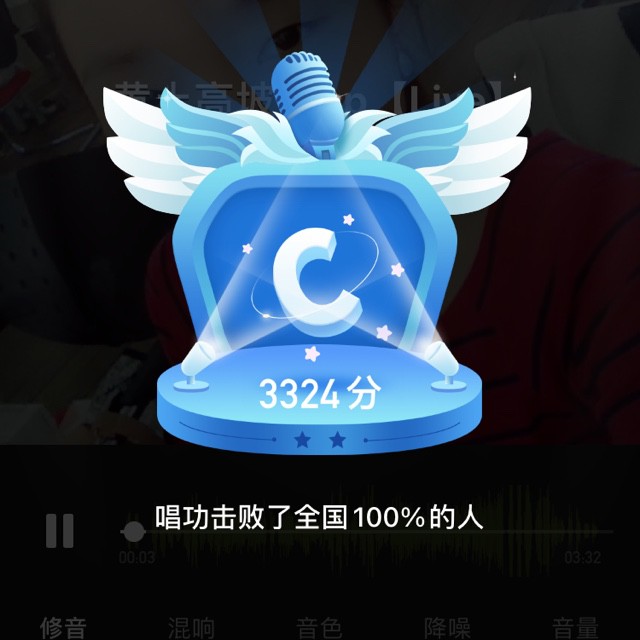
Task: Tap the playback progress slider handle
Action: [x=133, y=531]
